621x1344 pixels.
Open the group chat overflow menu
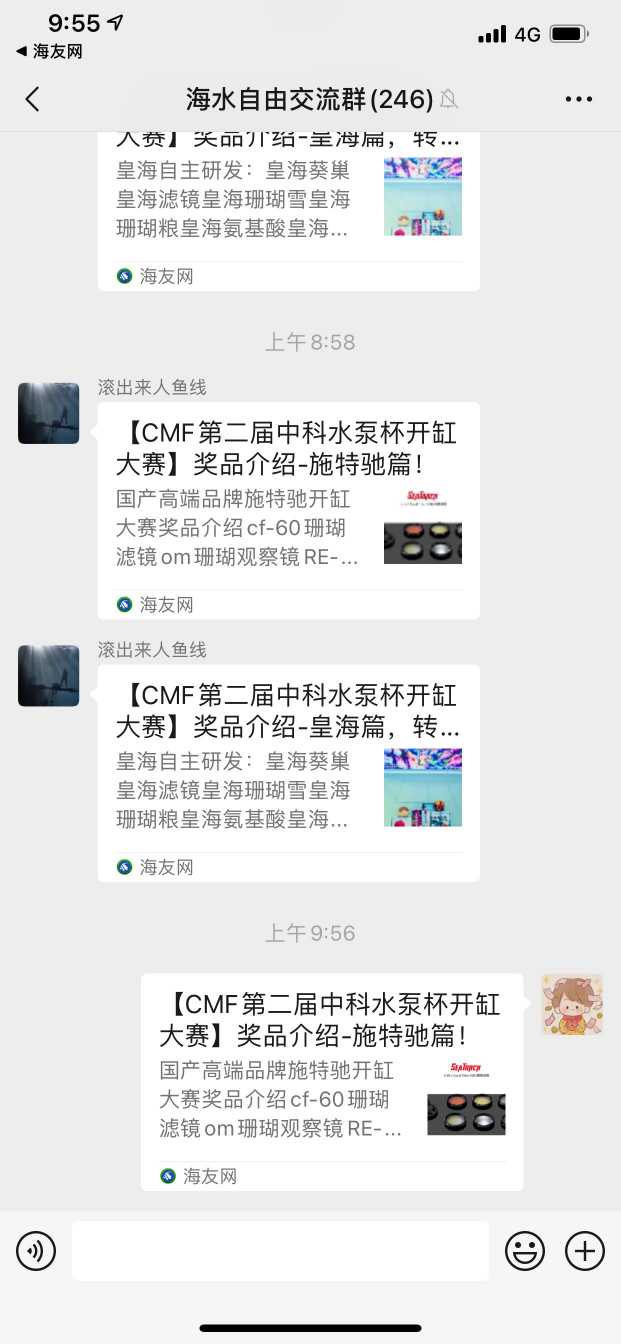[x=579, y=99]
